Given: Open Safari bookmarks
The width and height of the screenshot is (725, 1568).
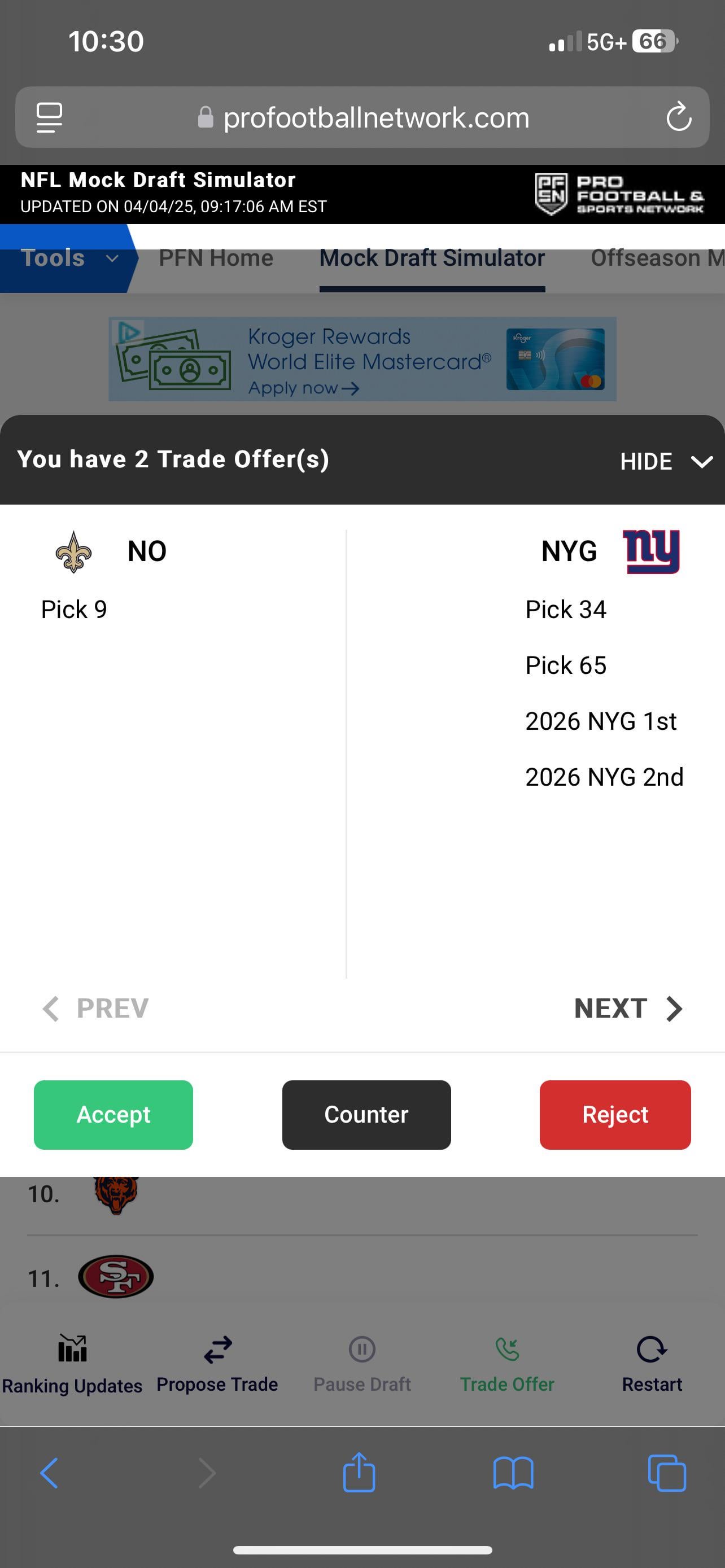Looking at the screenshot, I should click(513, 1473).
